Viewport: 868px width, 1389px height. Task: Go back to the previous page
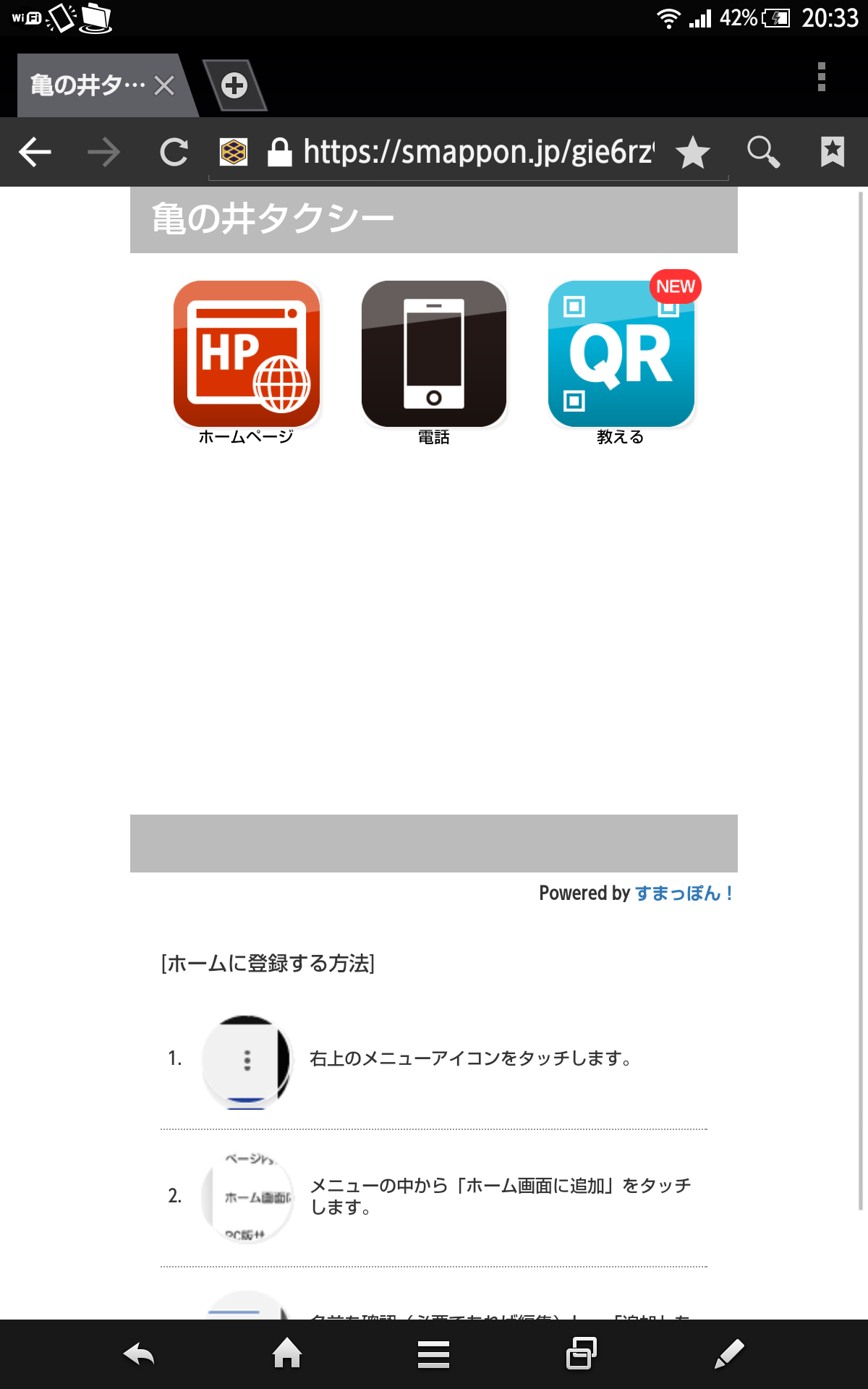pyautogui.click(x=35, y=153)
